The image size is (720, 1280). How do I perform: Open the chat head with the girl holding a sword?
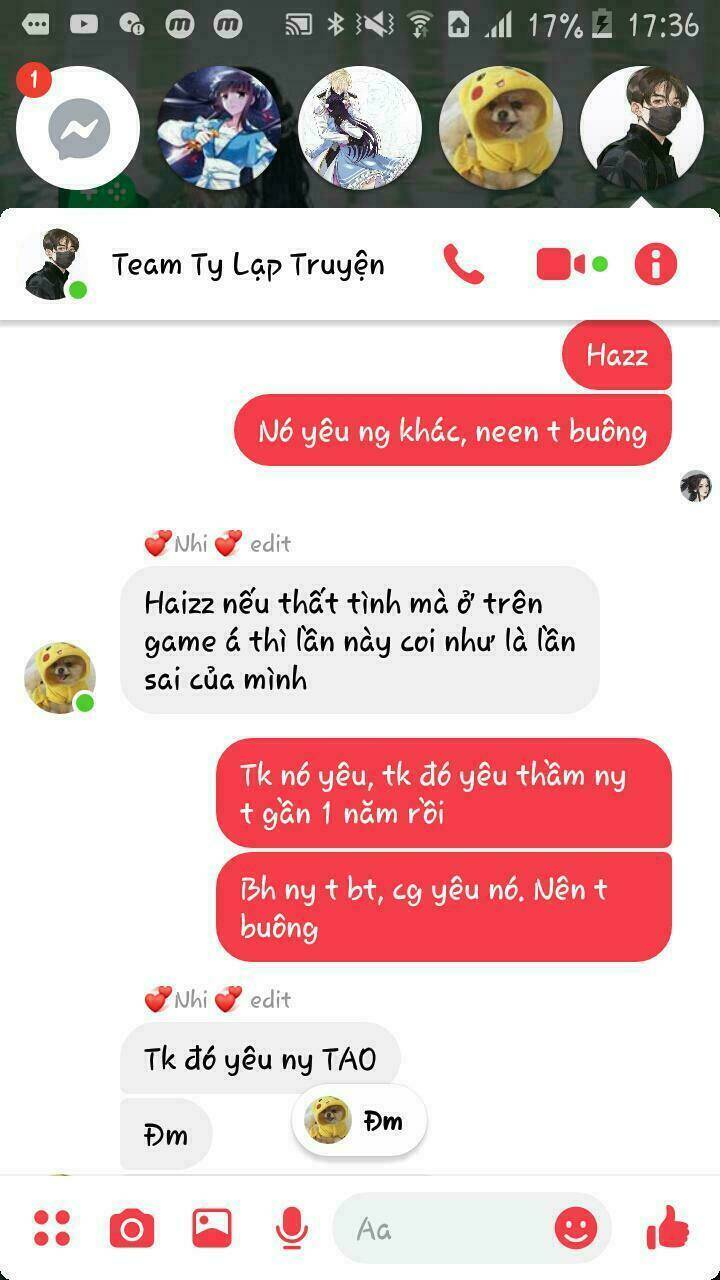pos(219,127)
